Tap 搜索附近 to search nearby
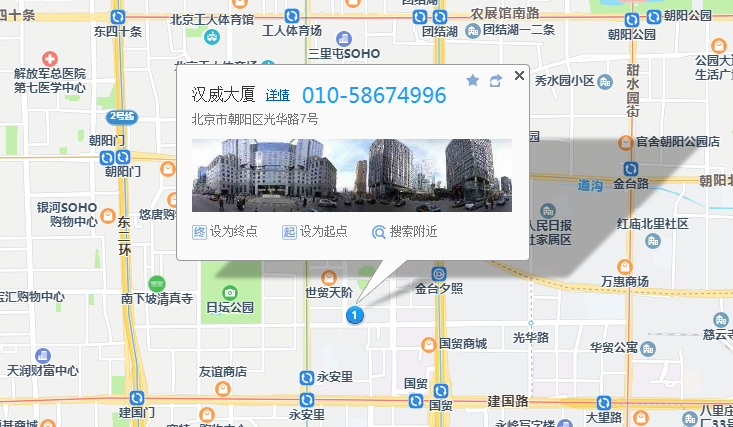Viewport: 733px width, 427px height. click(x=407, y=231)
